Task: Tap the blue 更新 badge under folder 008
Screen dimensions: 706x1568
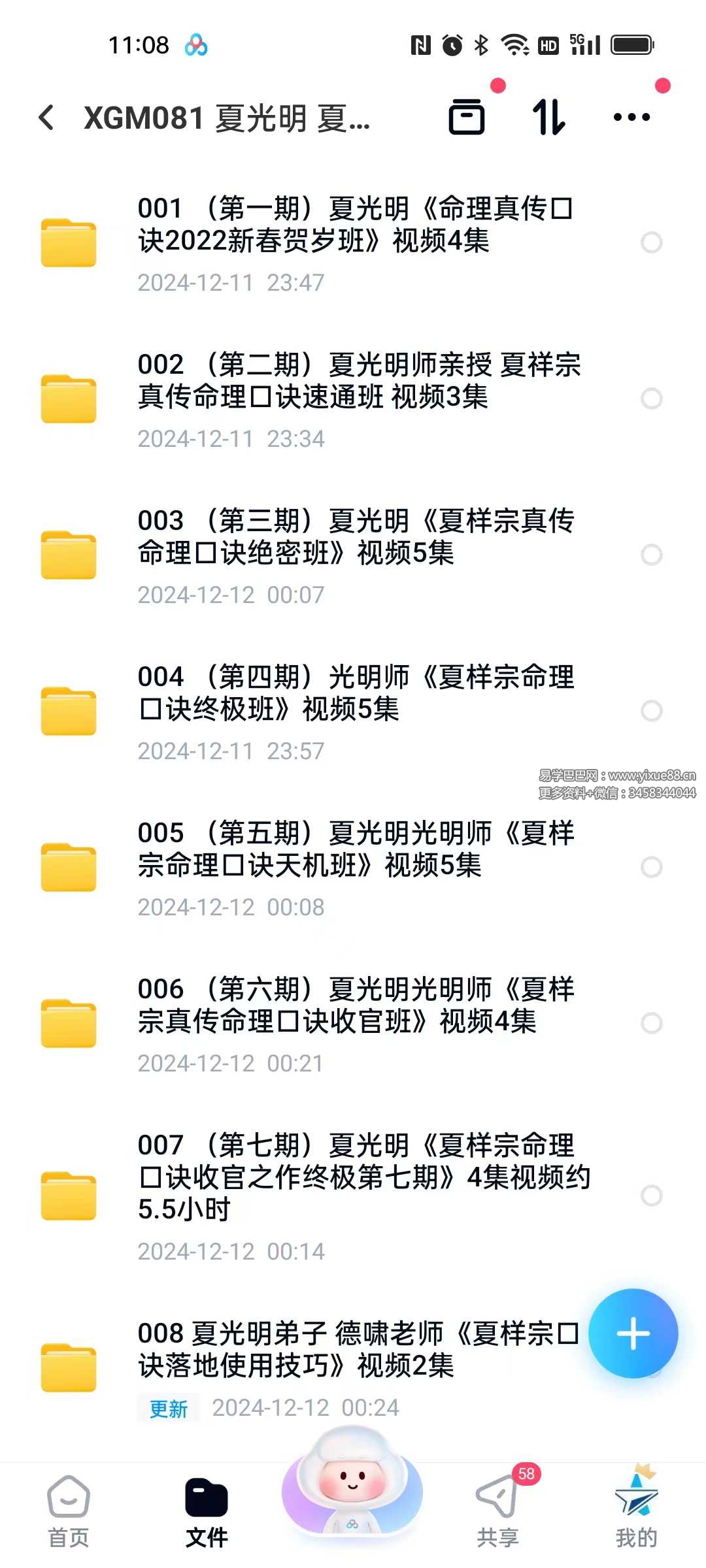Action: coord(167,1408)
